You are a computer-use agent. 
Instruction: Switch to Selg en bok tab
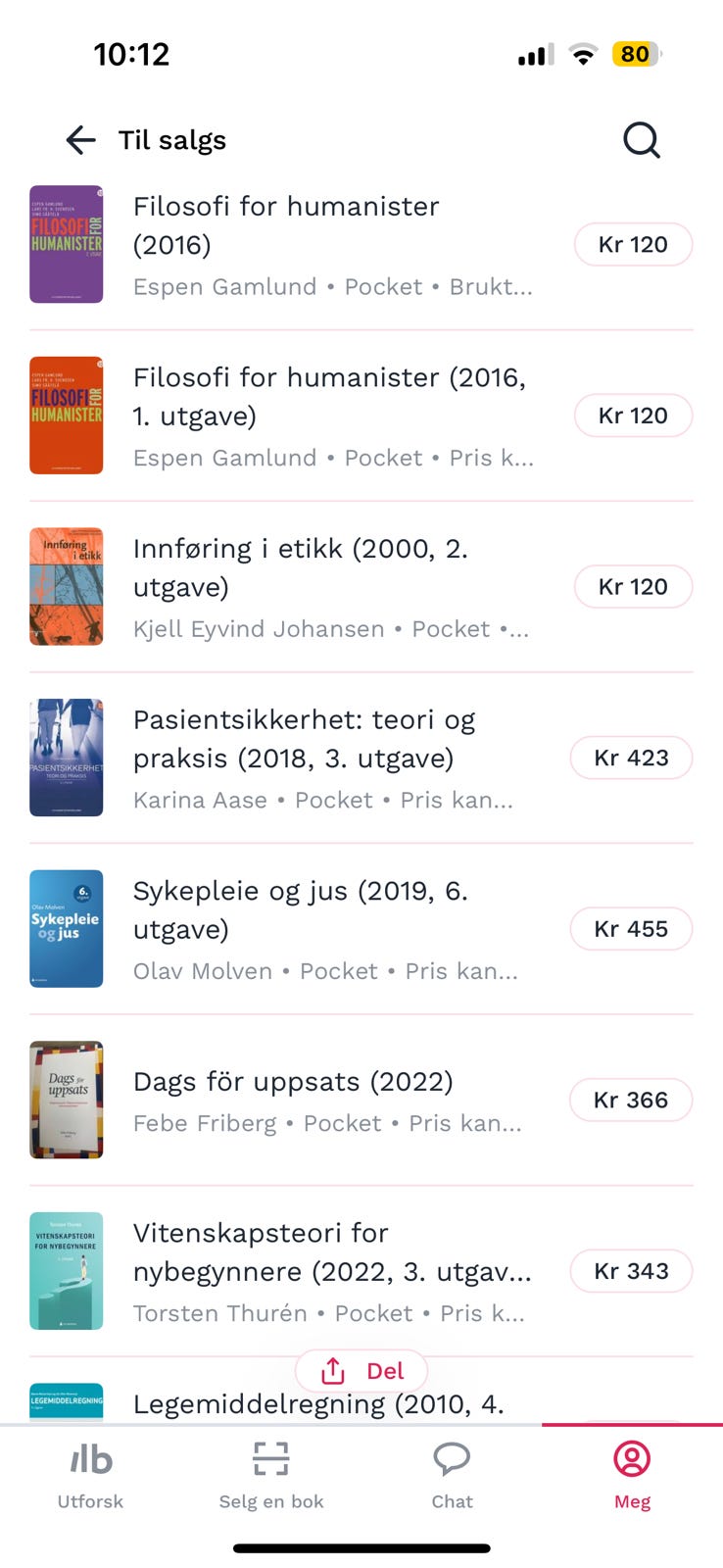click(271, 1475)
